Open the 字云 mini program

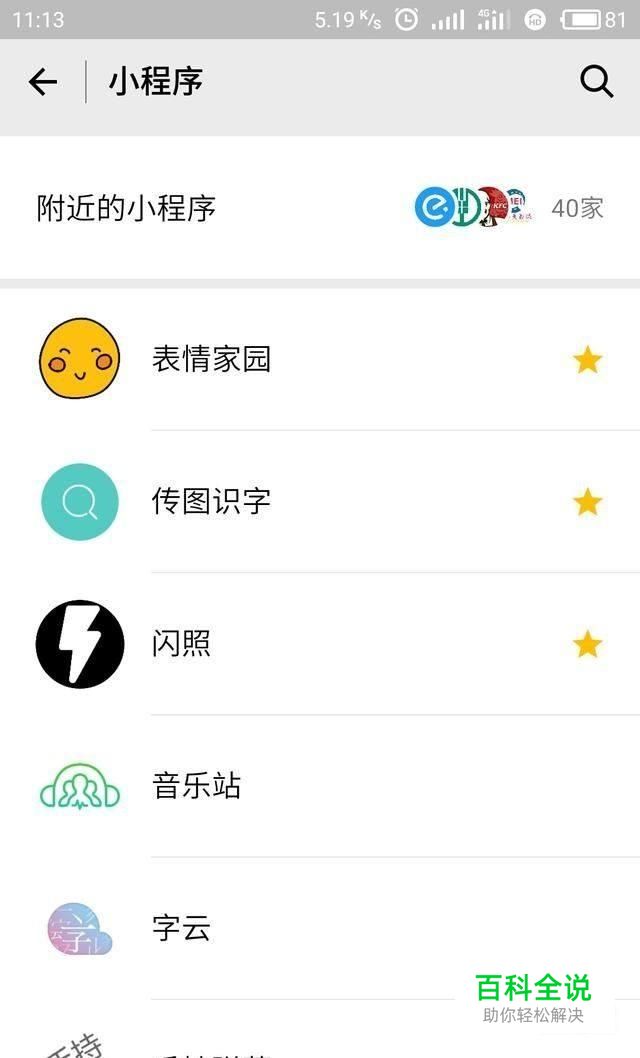[182, 928]
